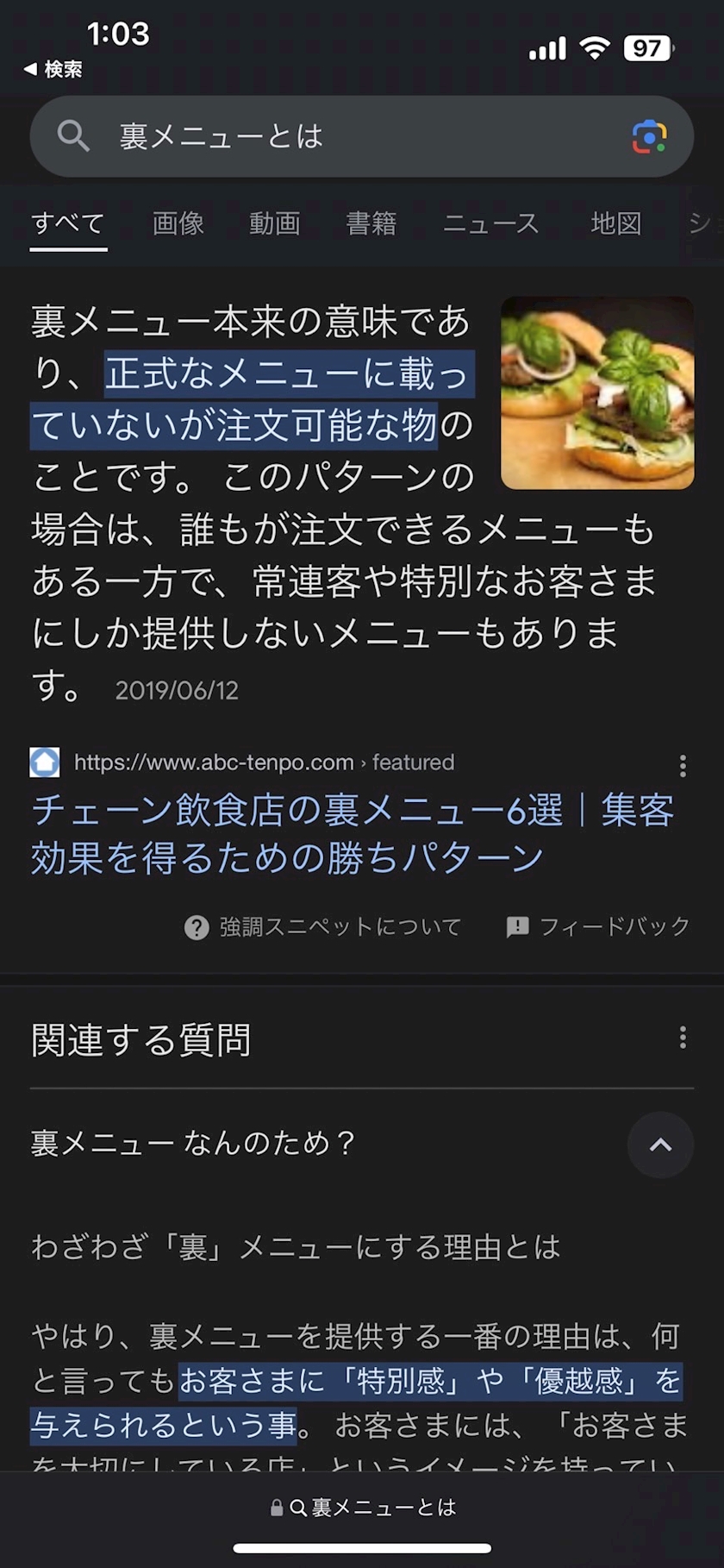Tap the search box showing 裏メニューとは

point(345,136)
